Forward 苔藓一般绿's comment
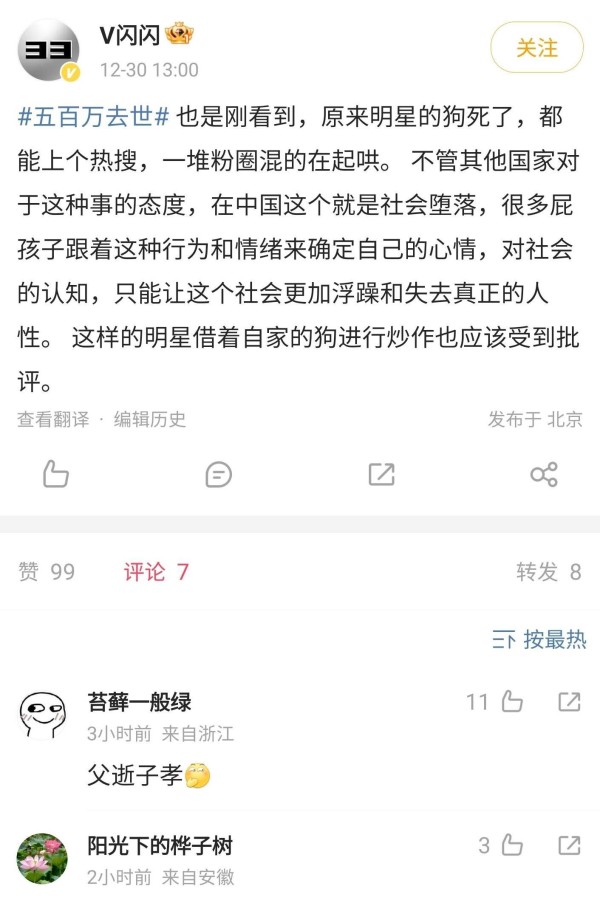 point(569,702)
